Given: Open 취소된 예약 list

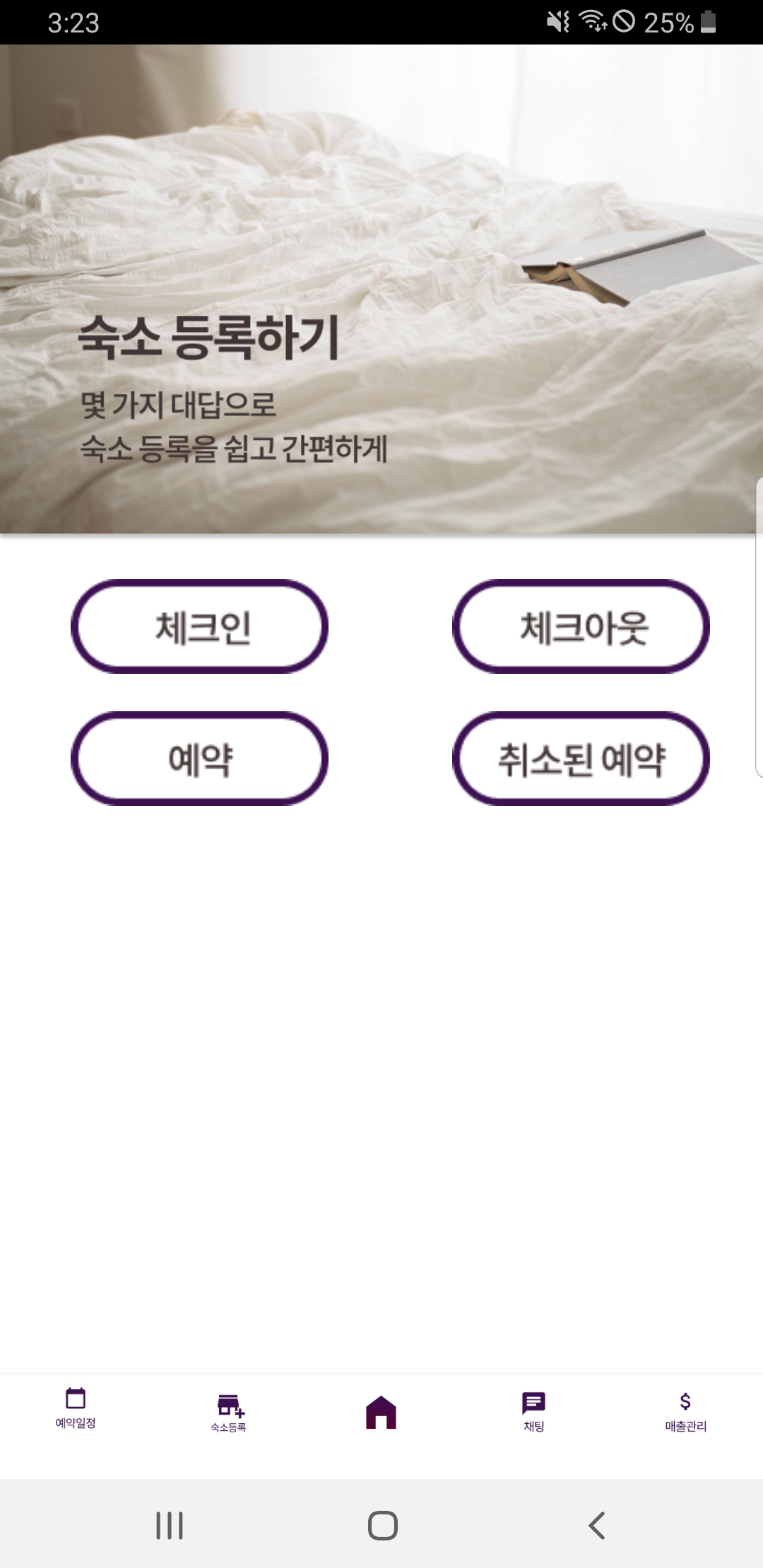Looking at the screenshot, I should tap(581, 758).
